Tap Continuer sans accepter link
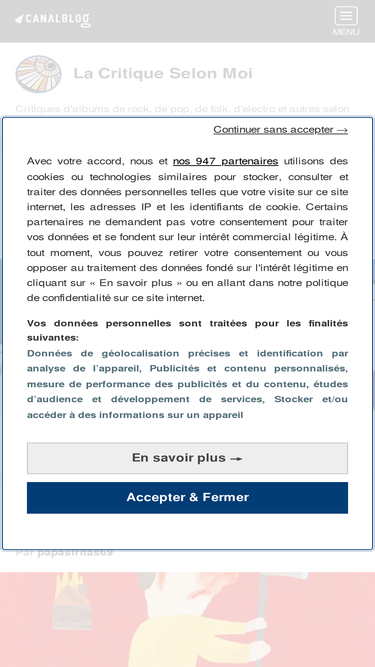This screenshot has height=667, width=375. tap(281, 129)
